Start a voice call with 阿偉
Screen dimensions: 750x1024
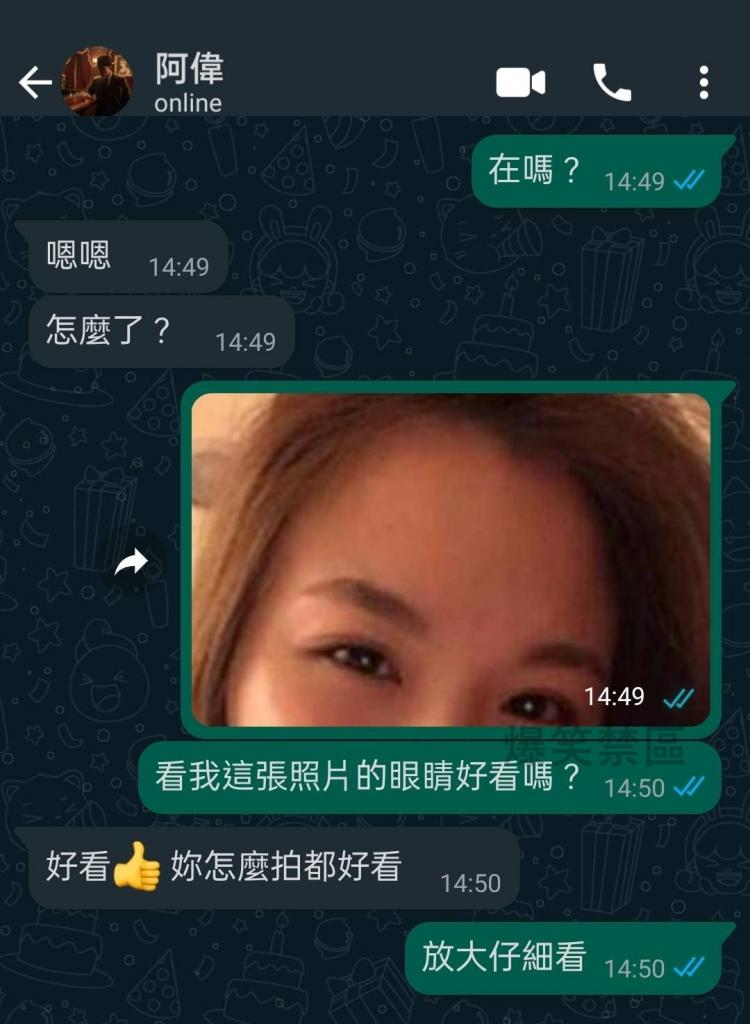tap(612, 83)
